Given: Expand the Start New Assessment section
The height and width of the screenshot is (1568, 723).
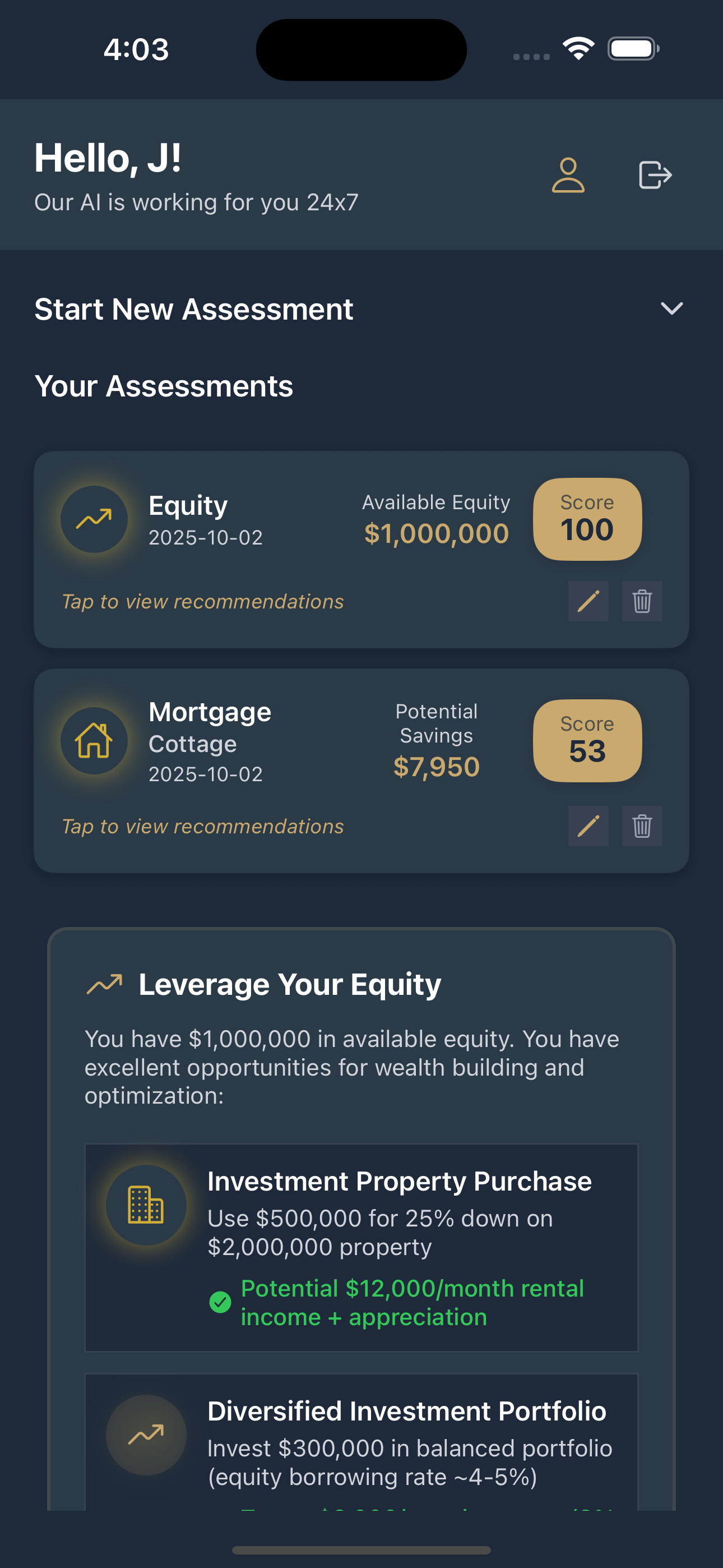Looking at the screenshot, I should (671, 308).
